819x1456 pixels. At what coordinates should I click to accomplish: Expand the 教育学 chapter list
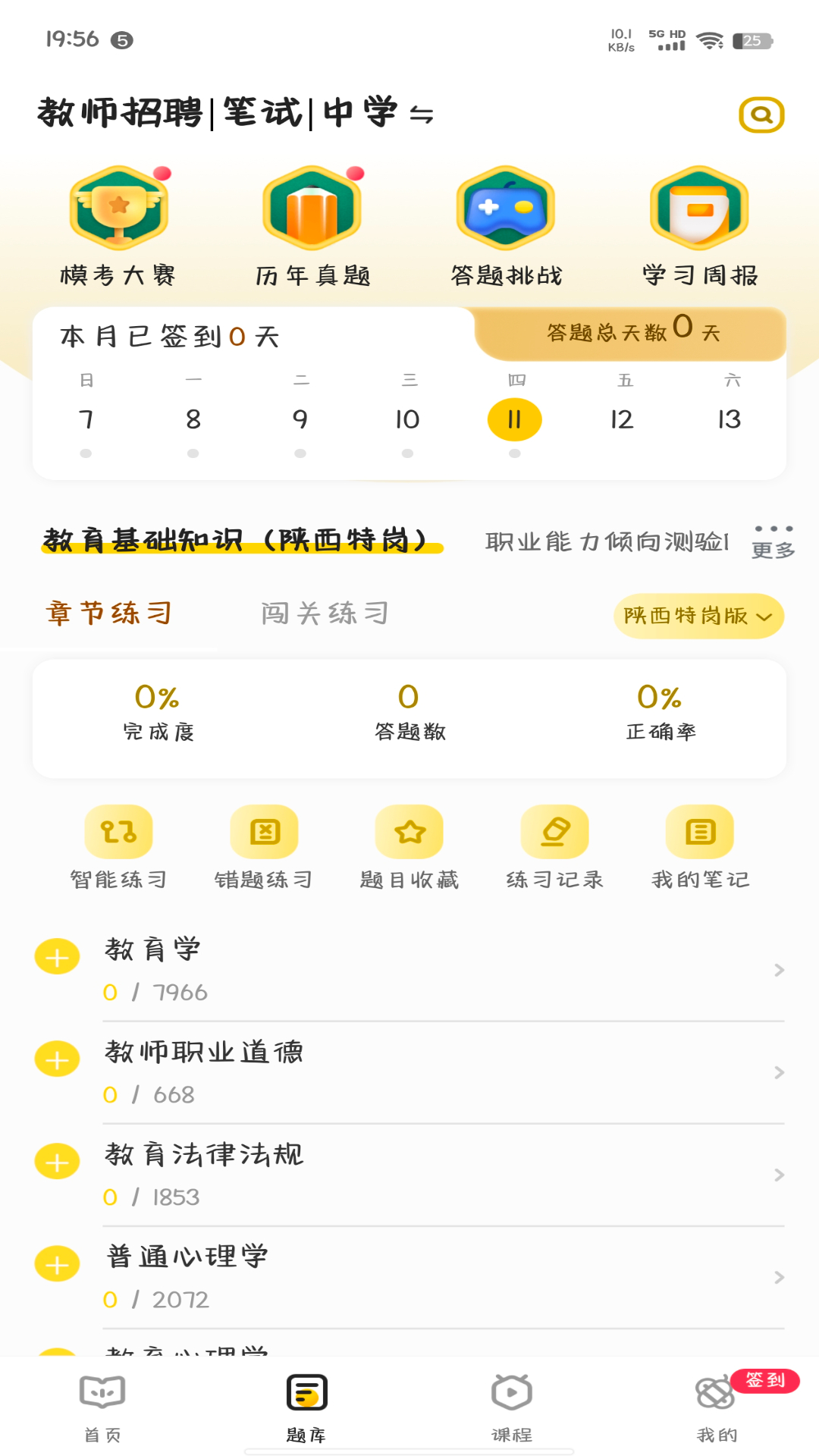point(56,955)
